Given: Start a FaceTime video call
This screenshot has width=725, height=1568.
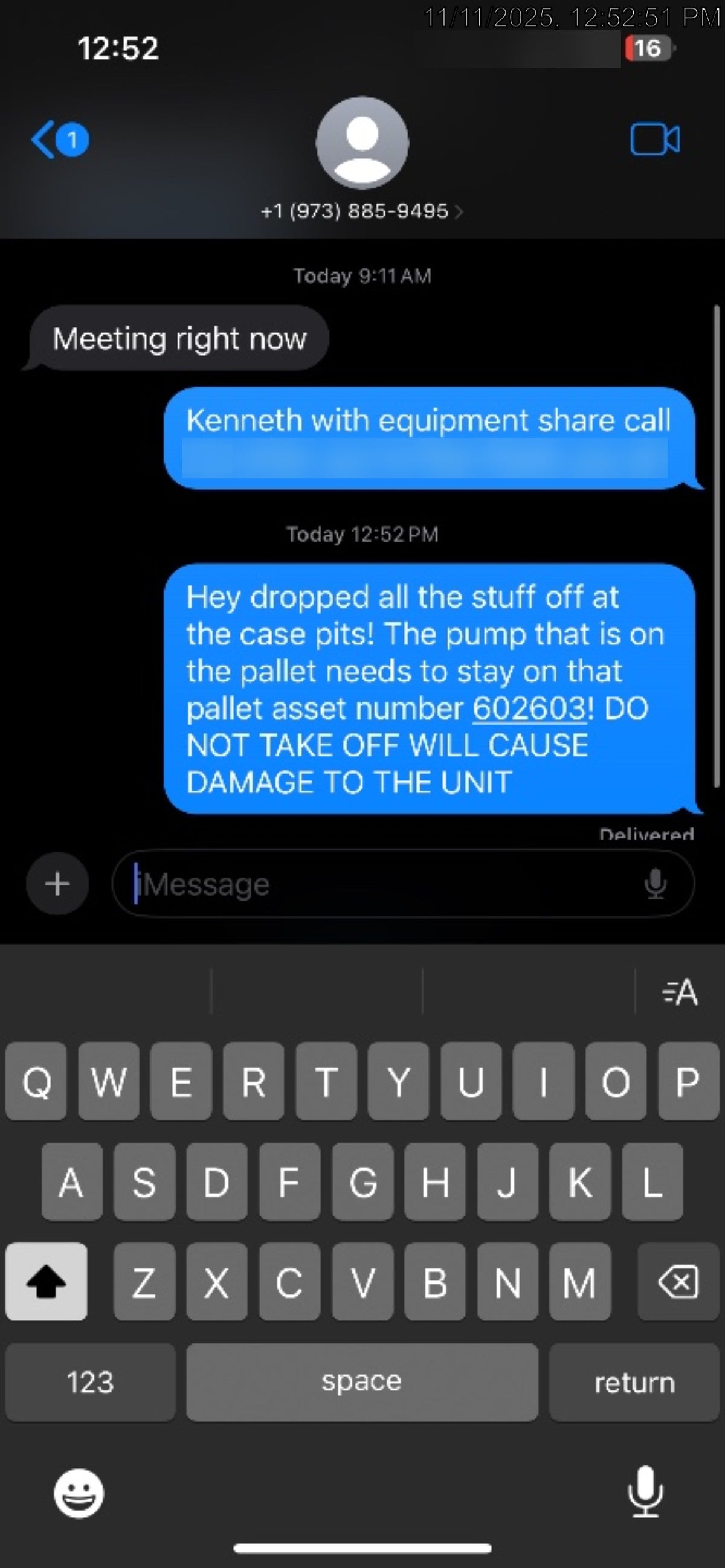Looking at the screenshot, I should tap(655, 140).
